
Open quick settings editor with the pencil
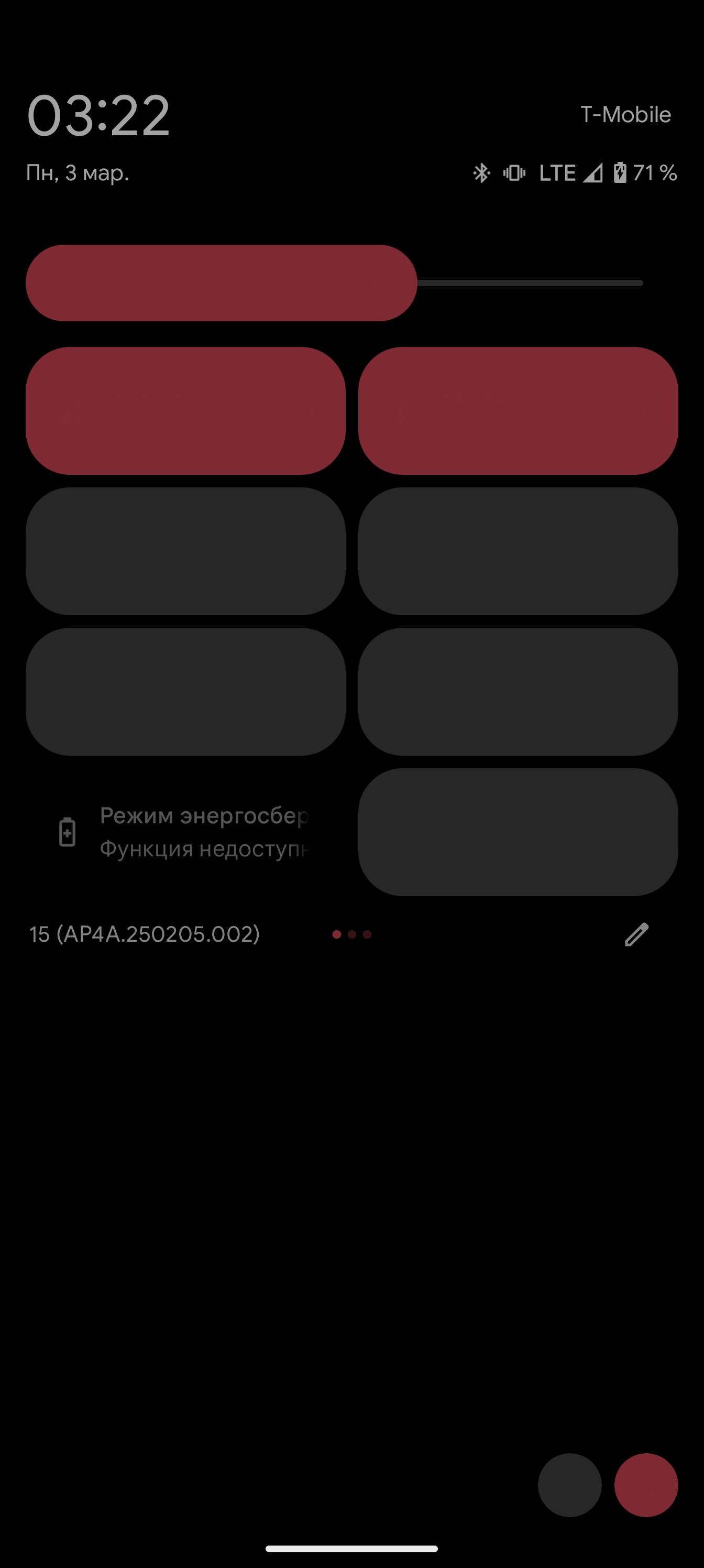pos(636,934)
